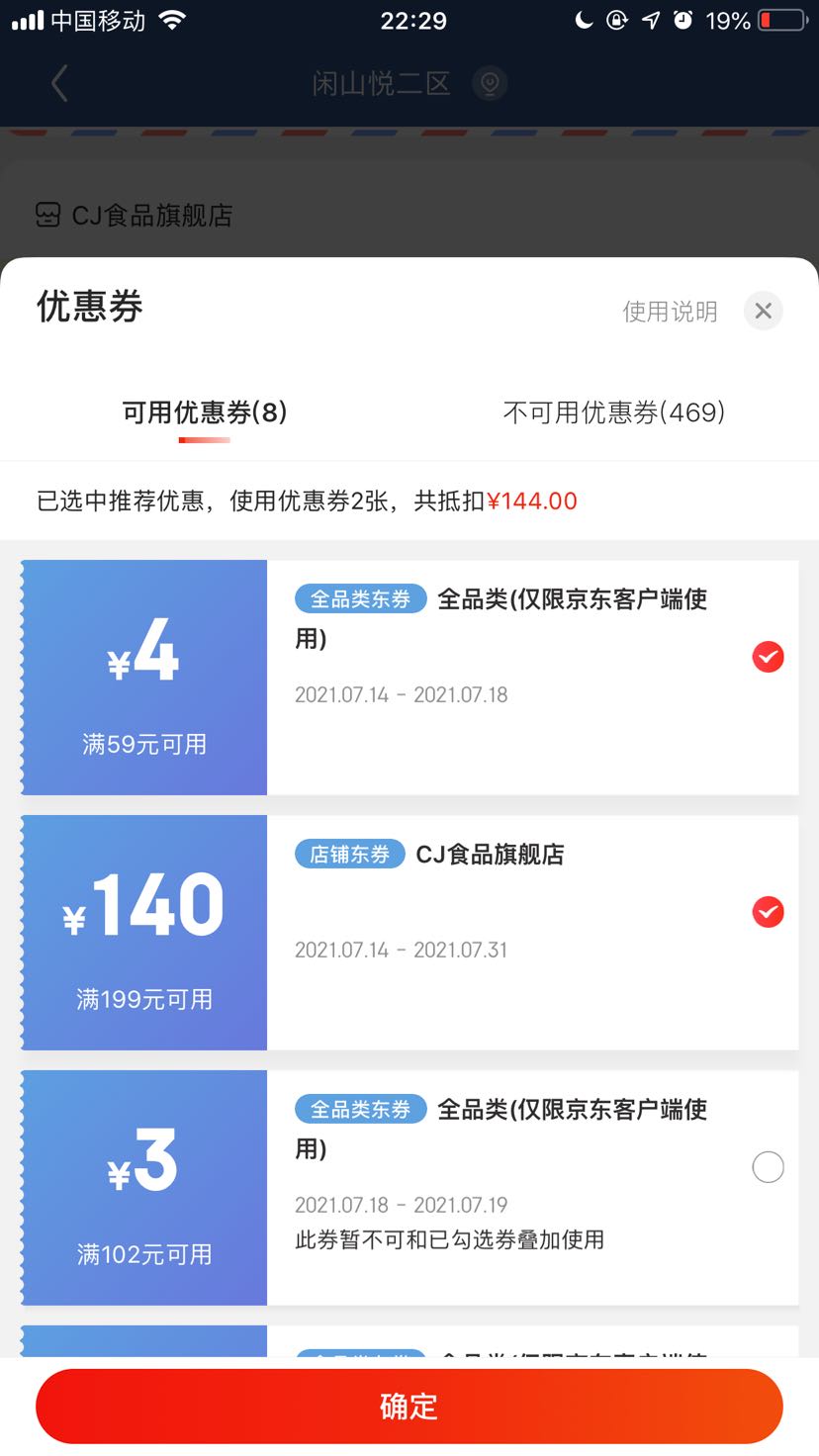Select the ¥3 满102元可用 coupon
The image size is (819, 1456).
[x=769, y=1167]
